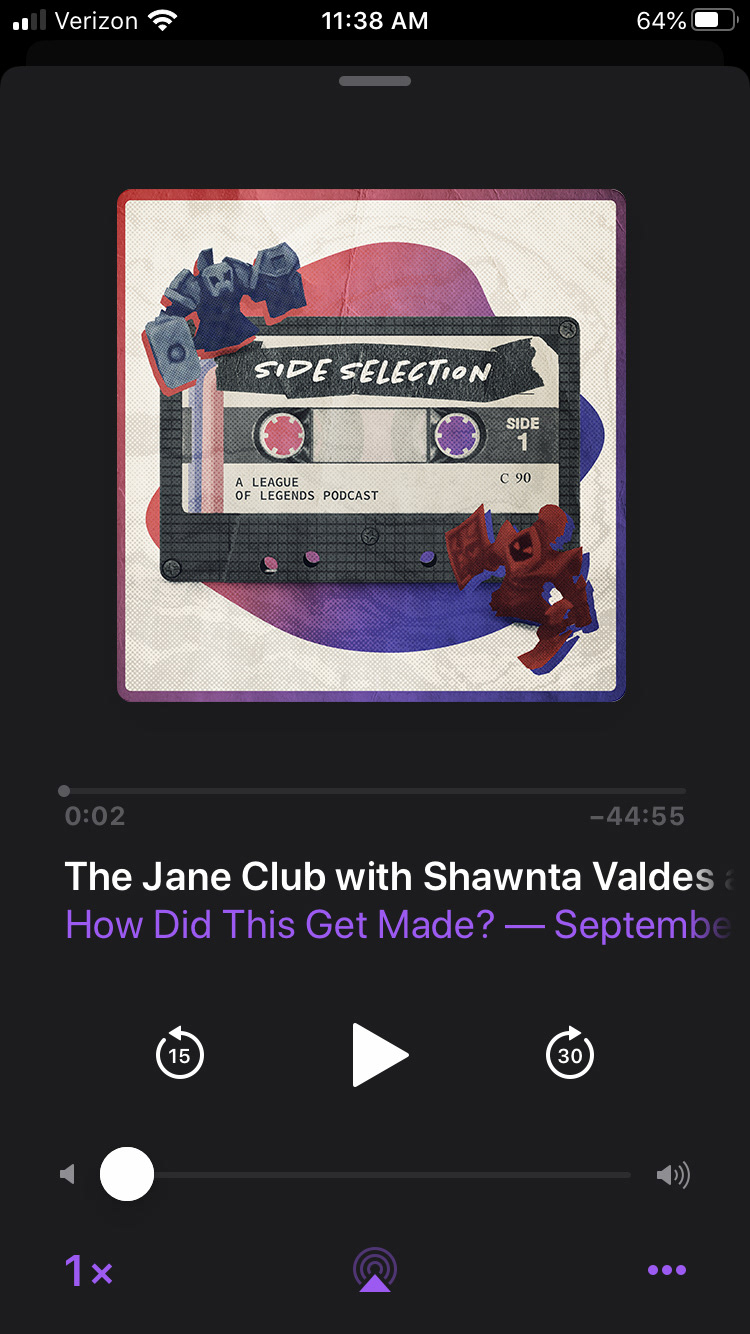Tap the grabber handle to dismiss player
The height and width of the screenshot is (1334, 750).
click(375, 81)
